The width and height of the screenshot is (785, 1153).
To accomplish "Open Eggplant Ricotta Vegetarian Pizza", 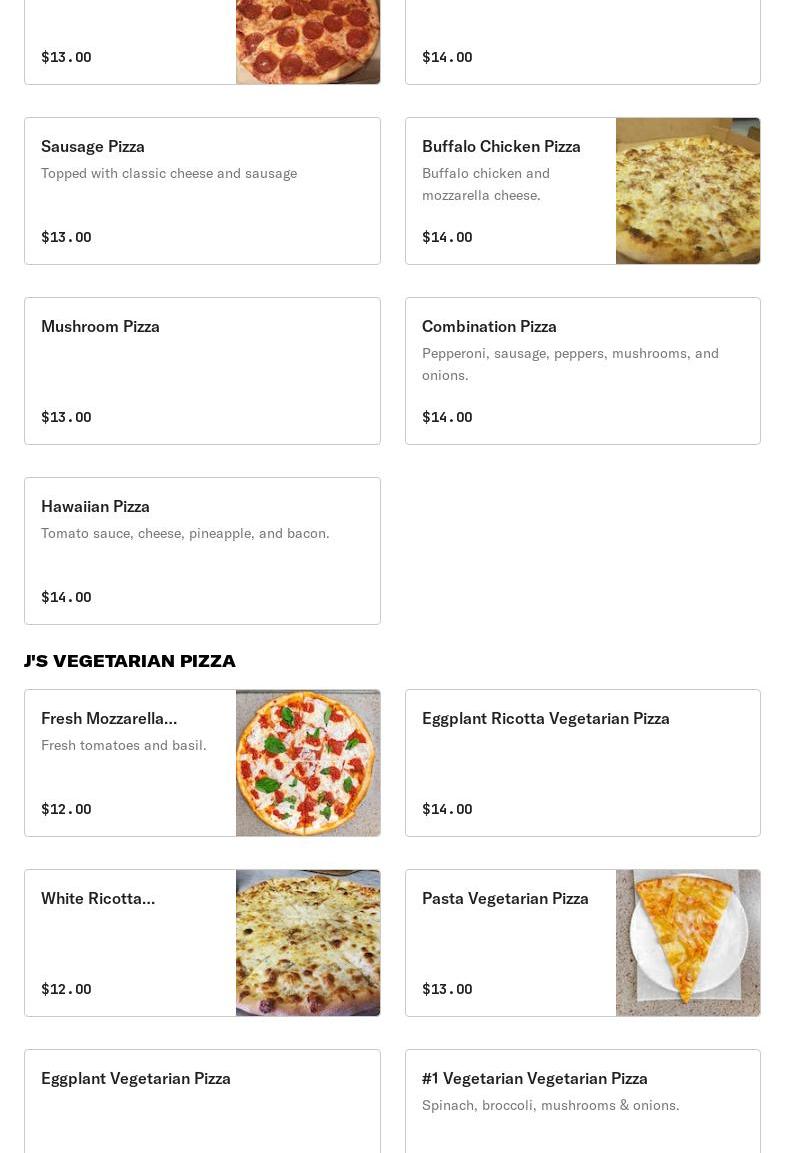I will tap(582, 763).
